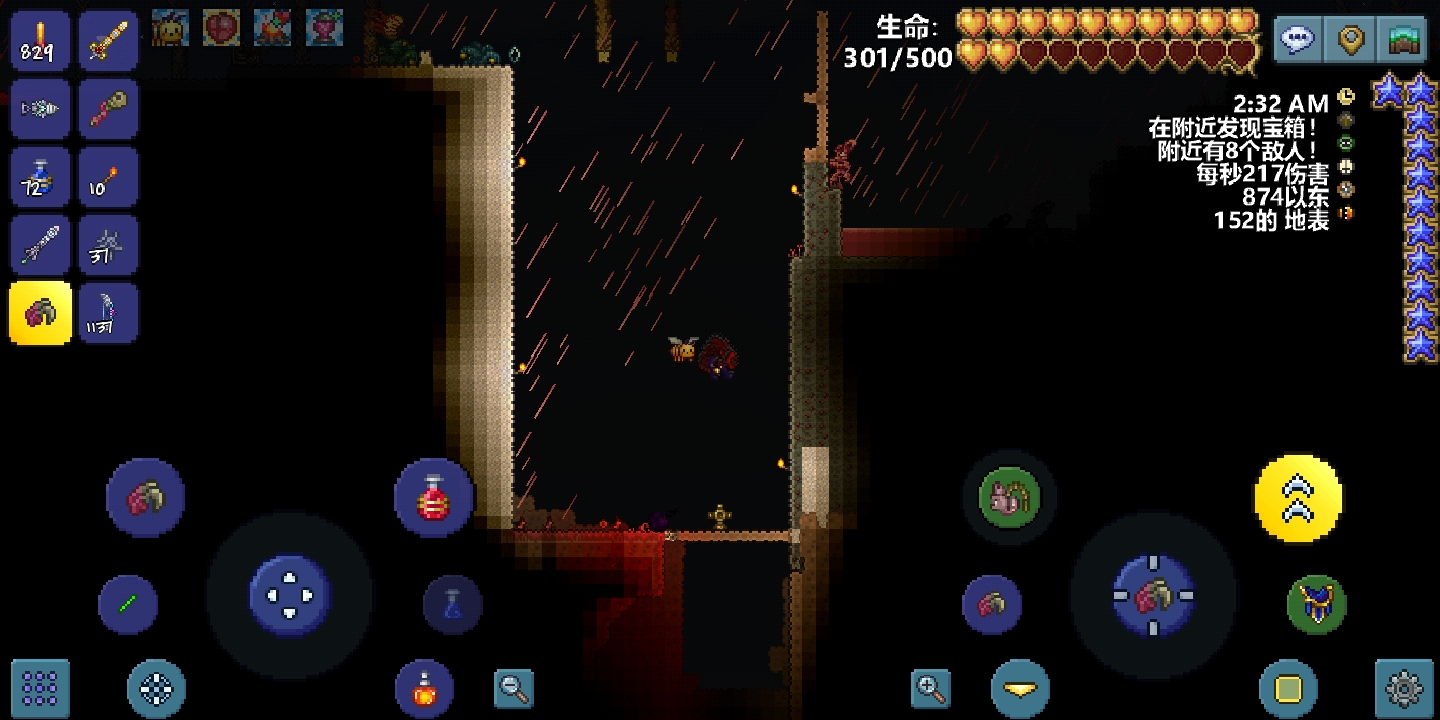Use the red healing potion quick button
This screenshot has height=720, width=1440.
[x=433, y=498]
